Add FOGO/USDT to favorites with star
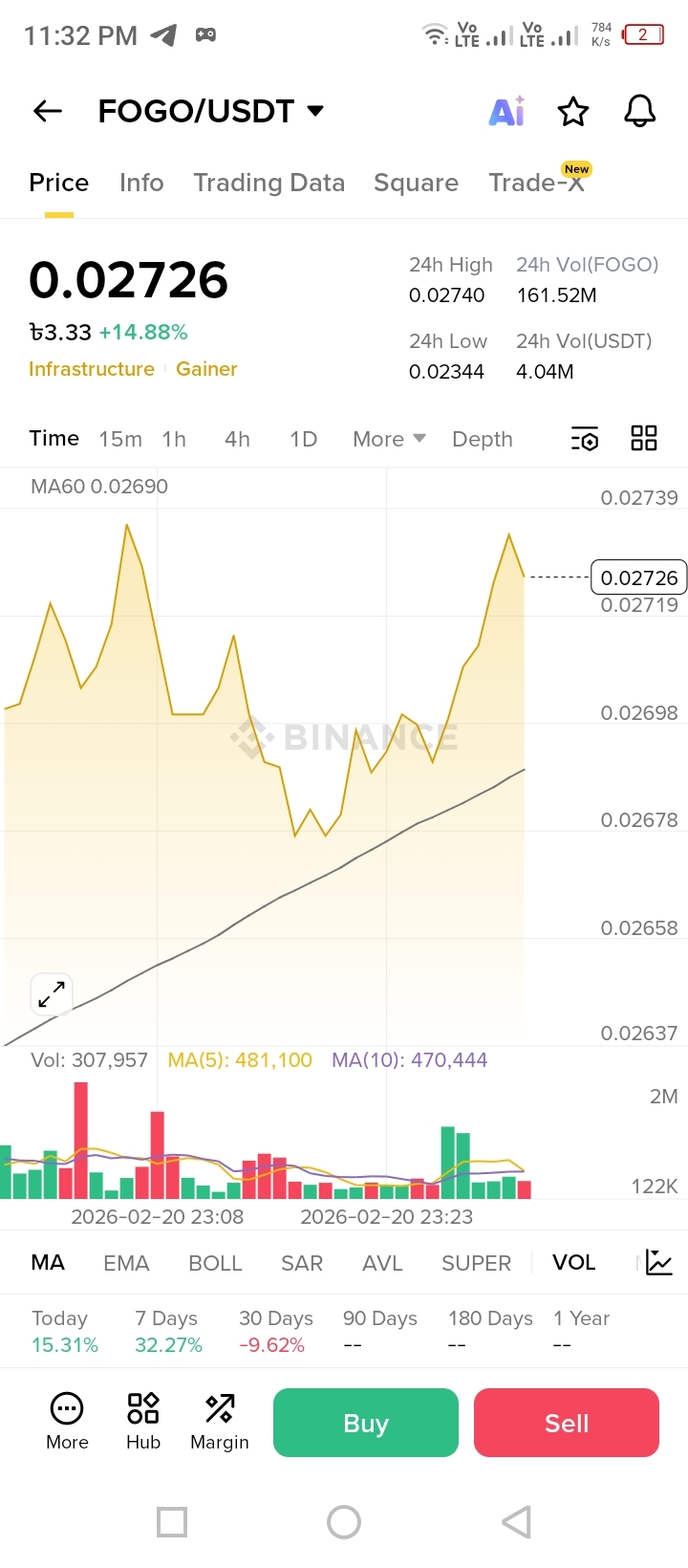Viewport: 688px width, 1568px height. coord(573,112)
